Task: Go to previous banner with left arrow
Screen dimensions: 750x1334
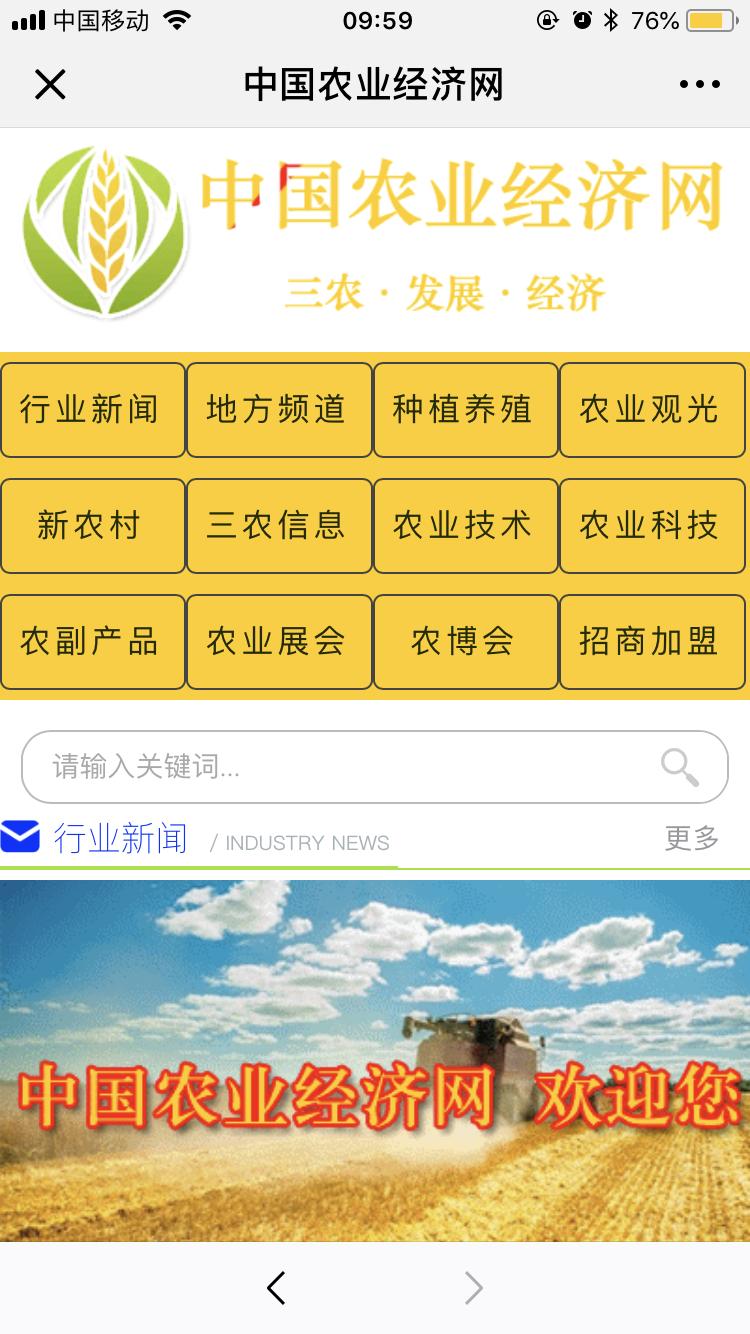Action: click(277, 1288)
